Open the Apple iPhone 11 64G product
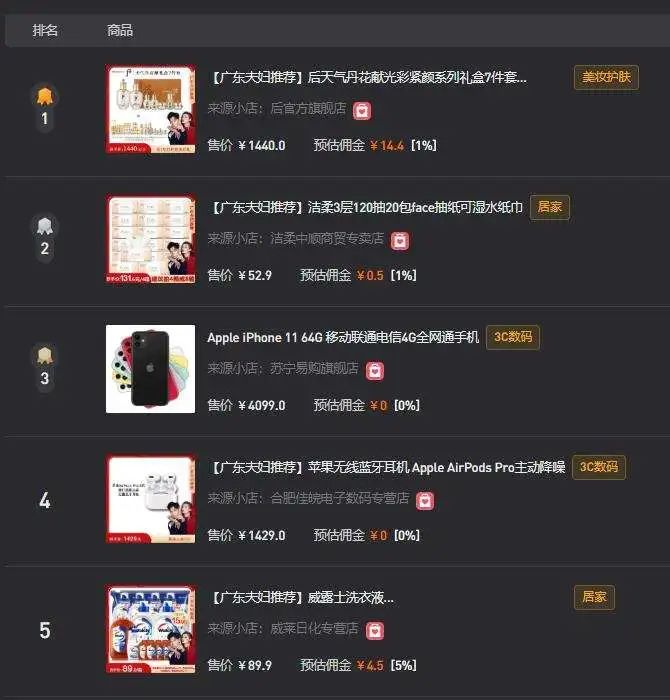The width and height of the screenshot is (670, 700). tap(343, 338)
